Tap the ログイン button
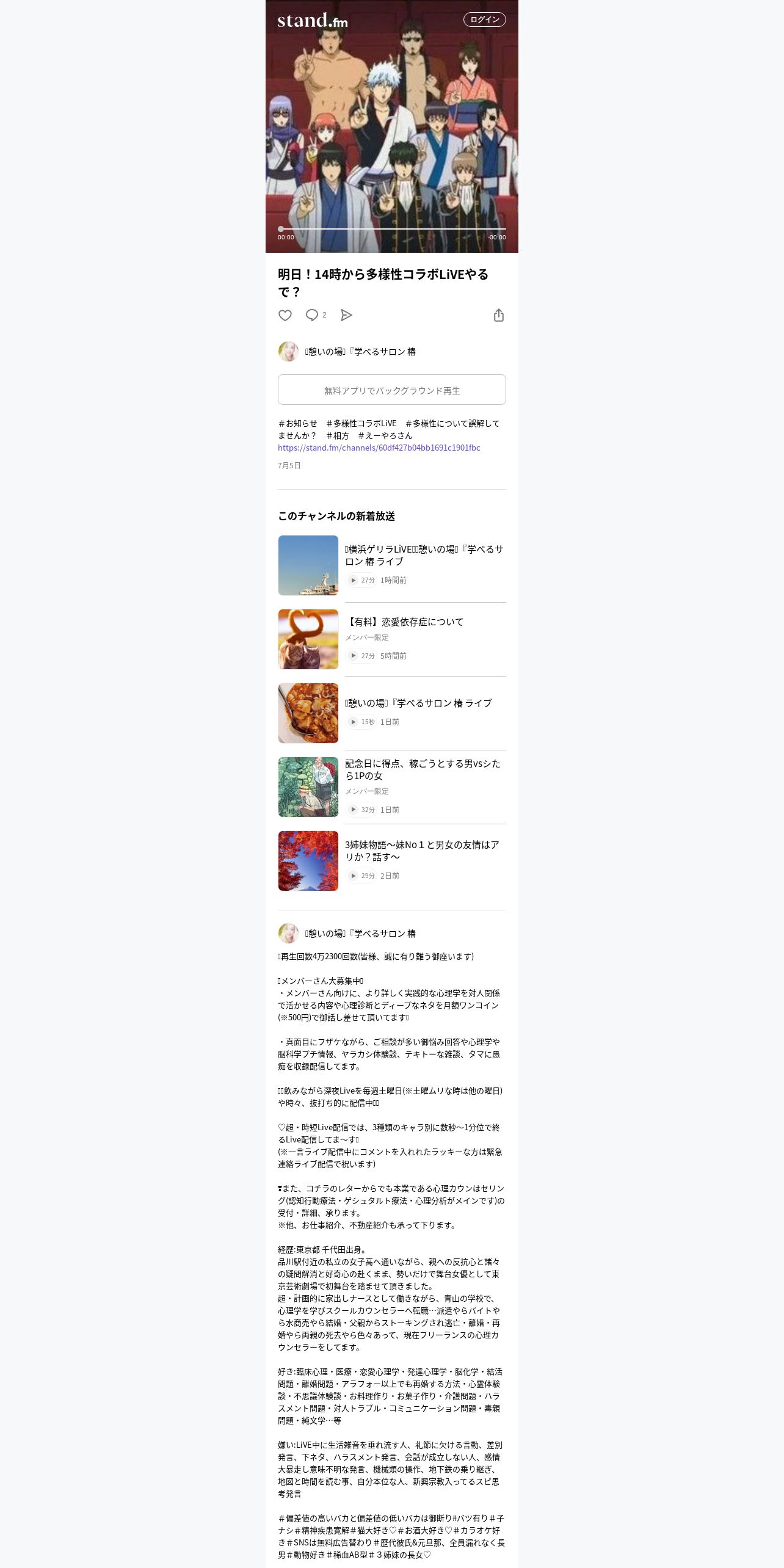This screenshot has height=1568, width=784. 484,20
